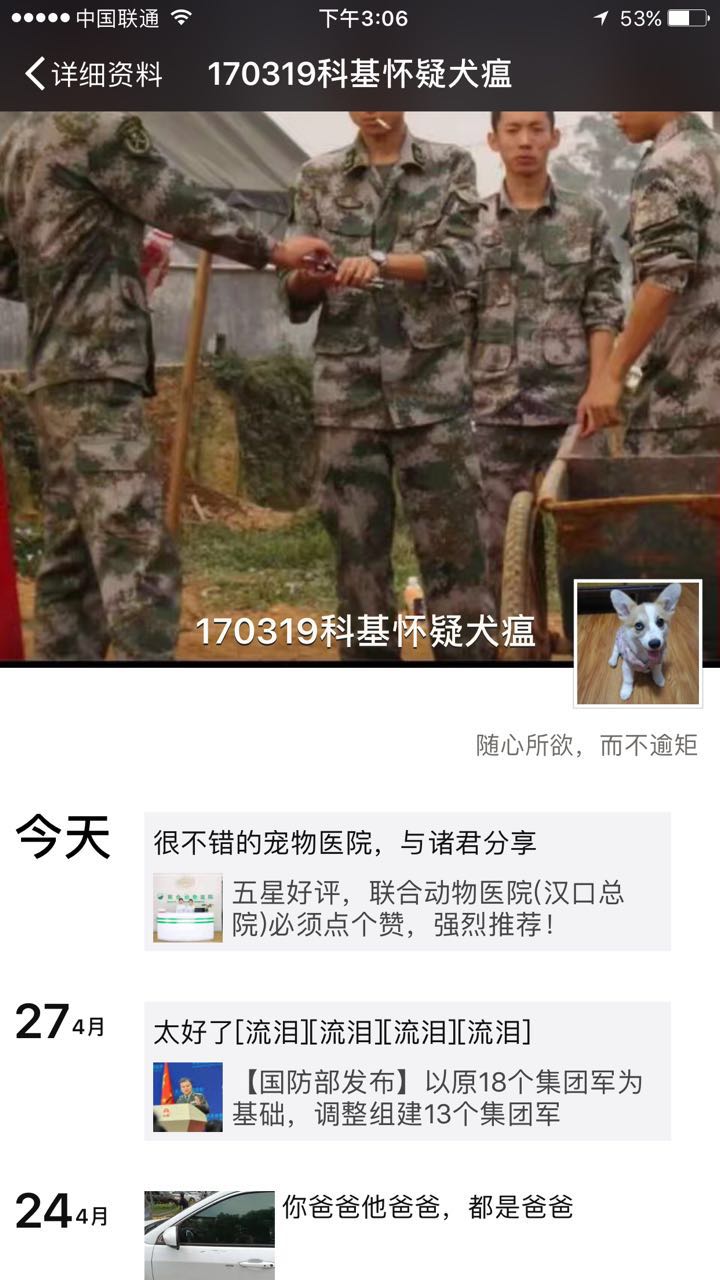Open the corgi profile avatar

click(x=638, y=643)
